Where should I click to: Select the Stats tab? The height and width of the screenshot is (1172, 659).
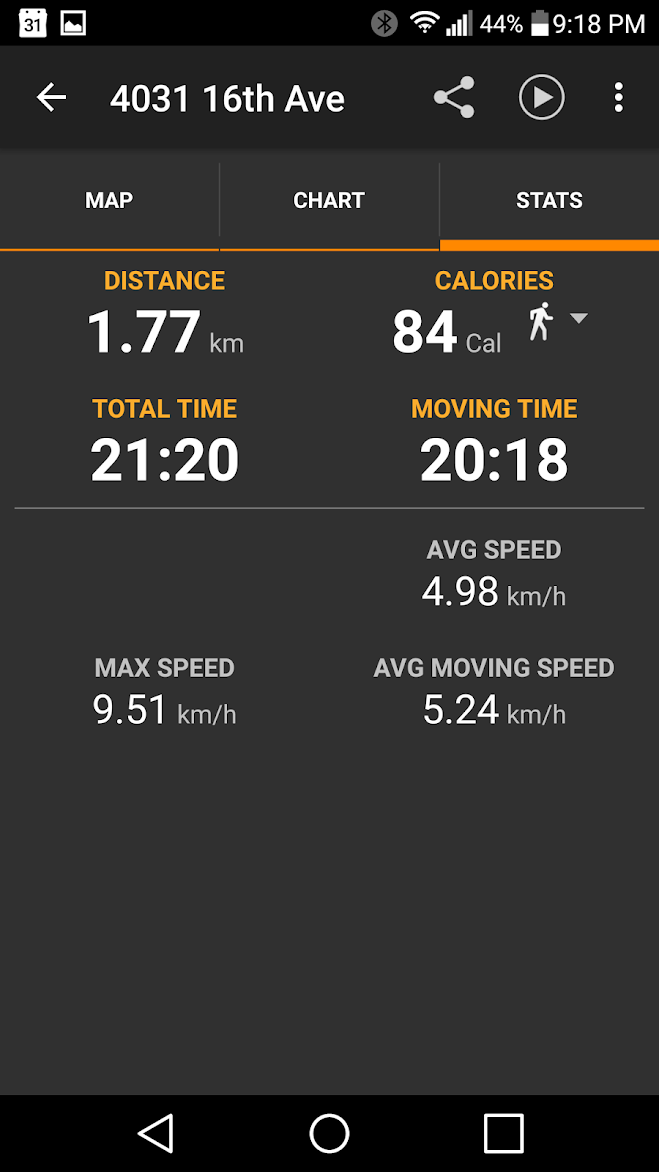point(549,201)
